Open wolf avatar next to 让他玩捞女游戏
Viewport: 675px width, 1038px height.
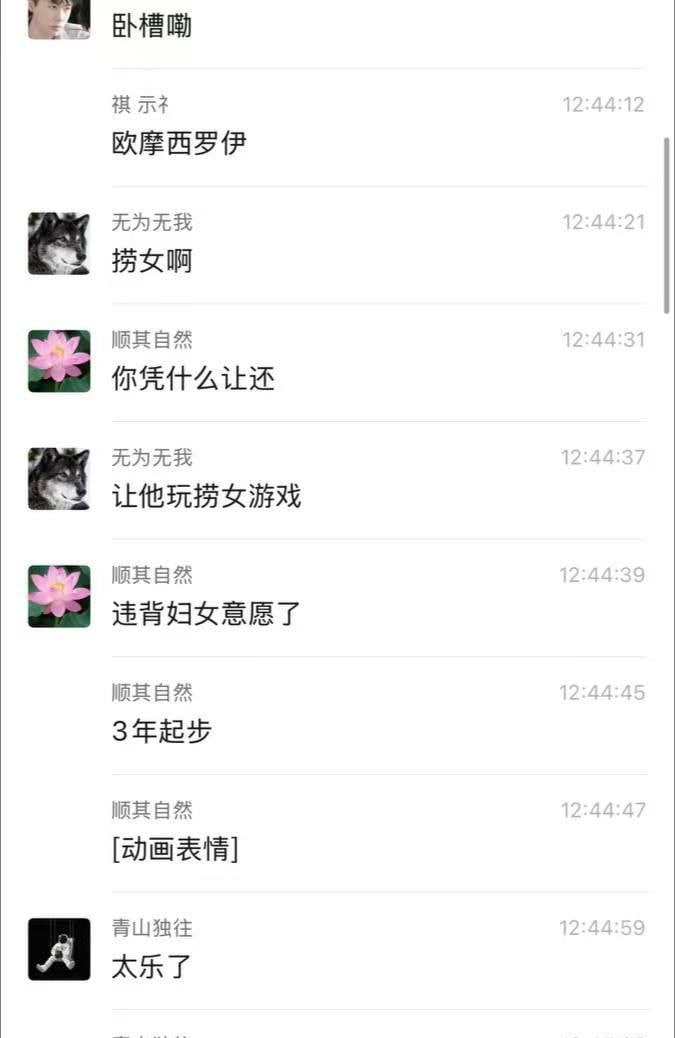coord(59,479)
